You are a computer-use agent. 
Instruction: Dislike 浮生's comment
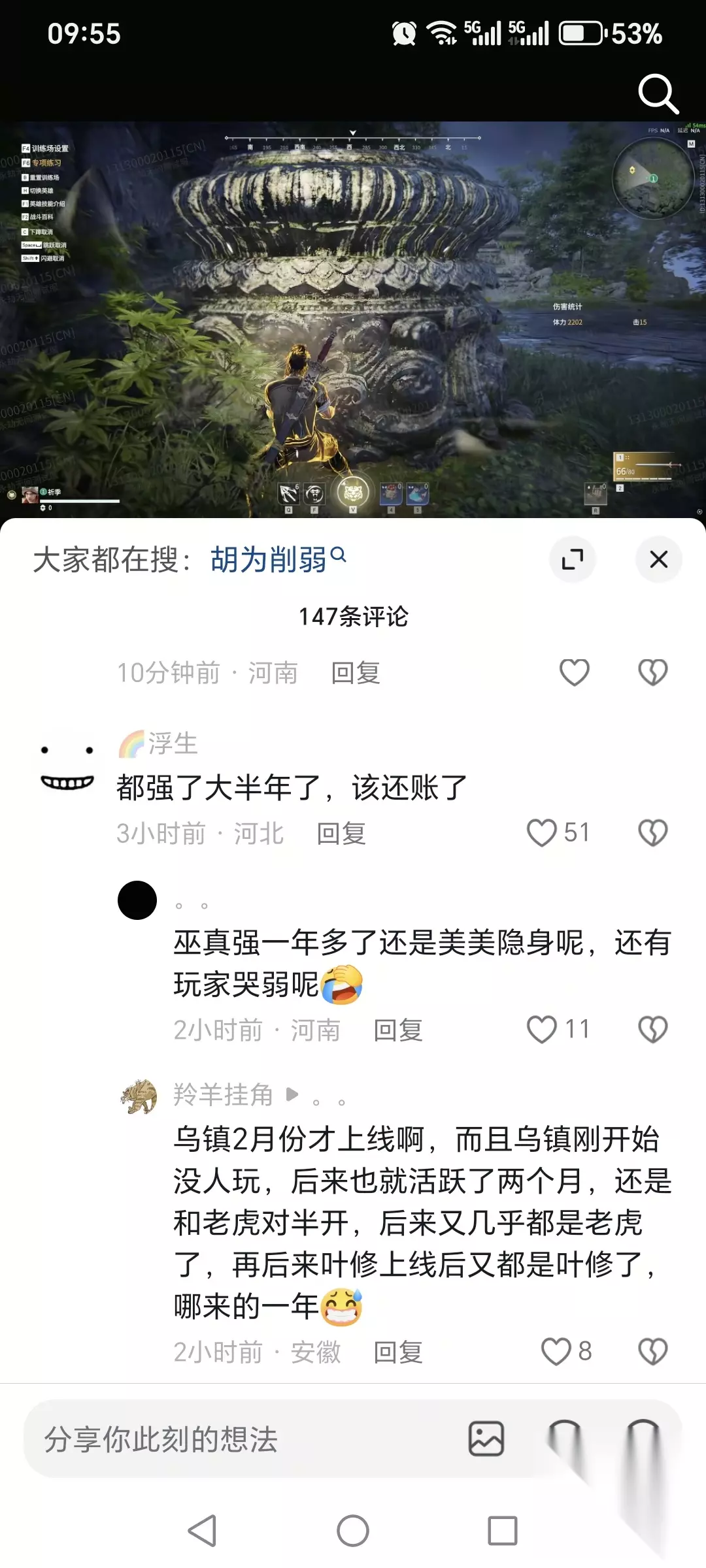tap(652, 833)
